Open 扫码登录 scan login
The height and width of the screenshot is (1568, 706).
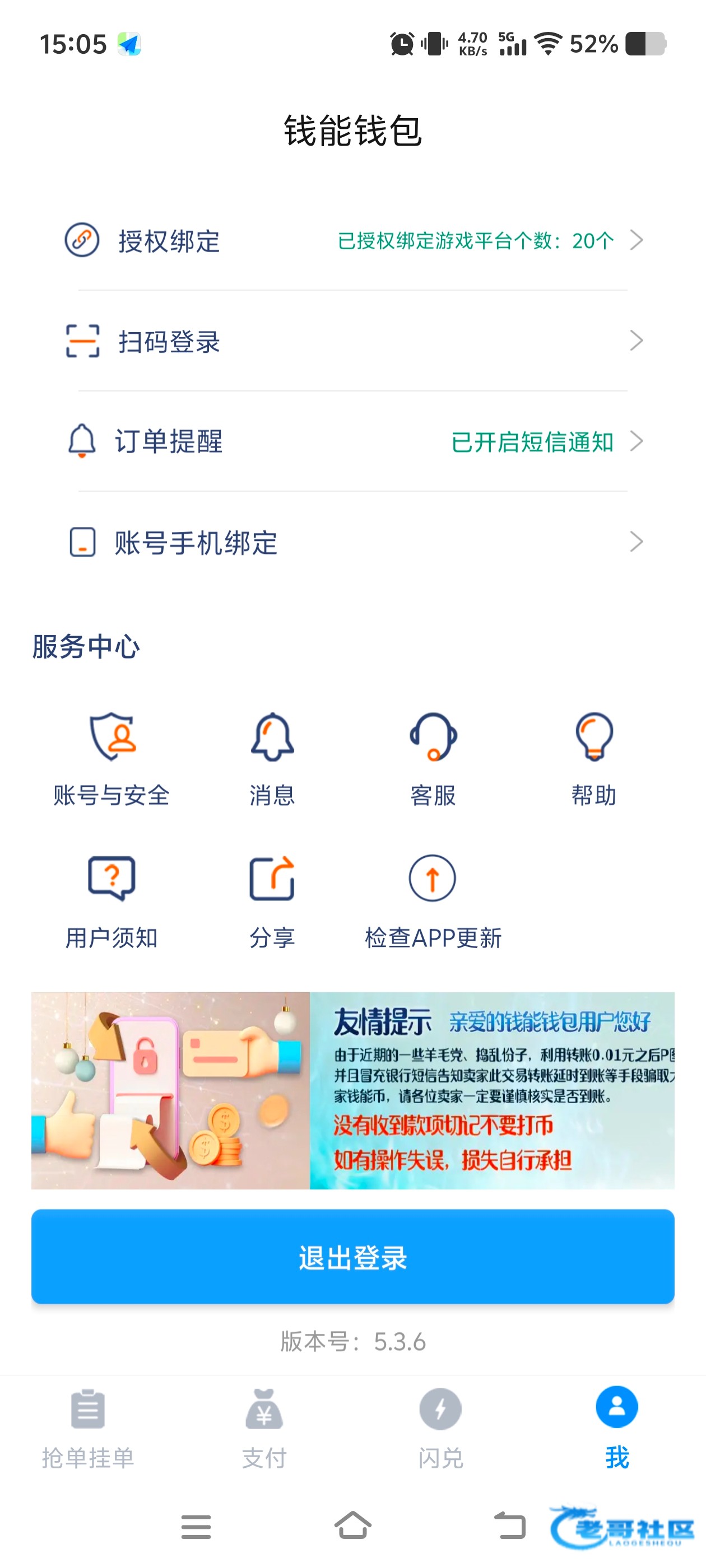[352, 341]
